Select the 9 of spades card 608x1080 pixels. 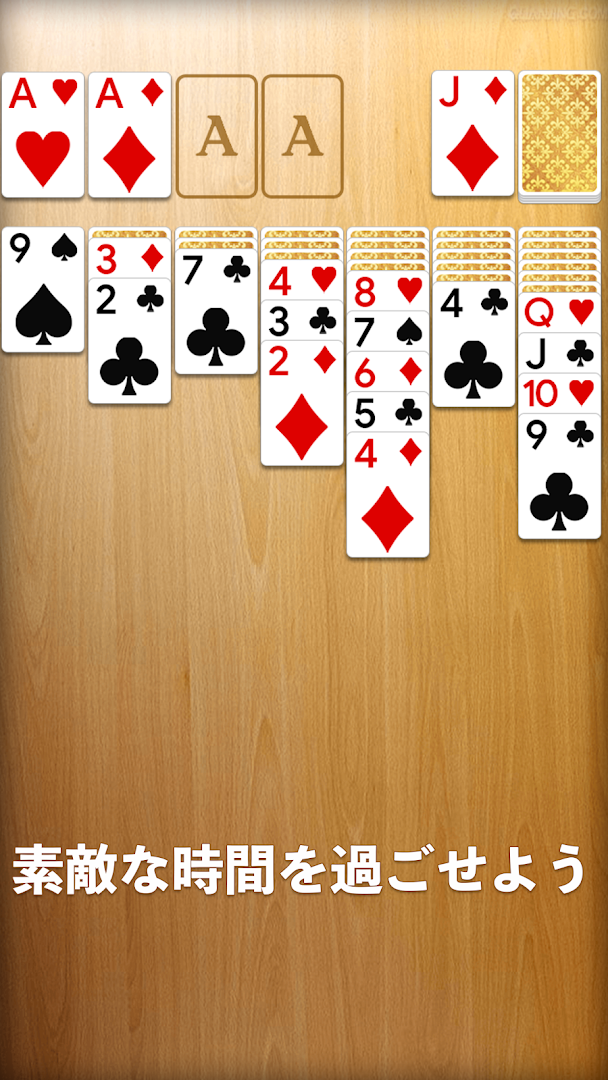click(x=43, y=290)
